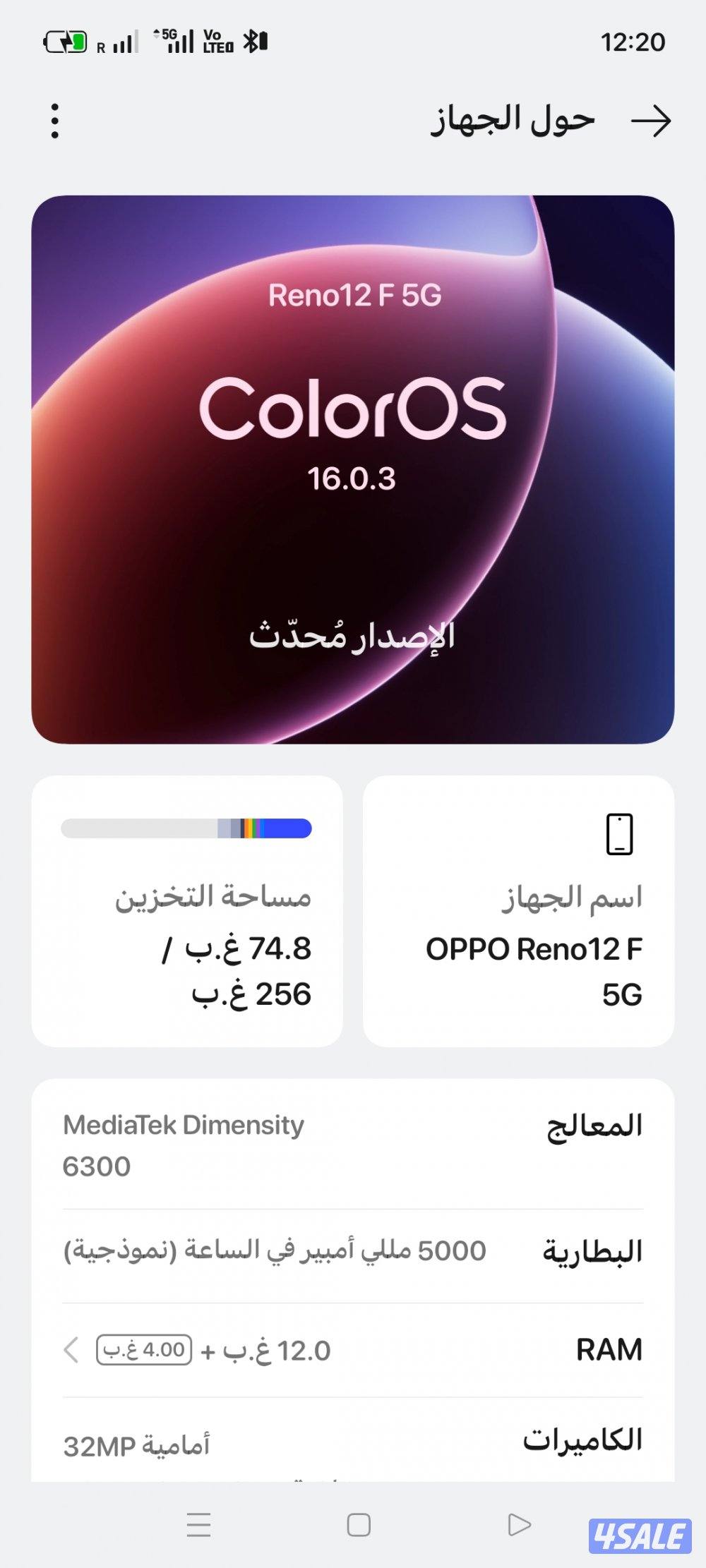The width and height of the screenshot is (706, 1568).
Task: Navigate back using the top arrow
Action: pos(652,119)
